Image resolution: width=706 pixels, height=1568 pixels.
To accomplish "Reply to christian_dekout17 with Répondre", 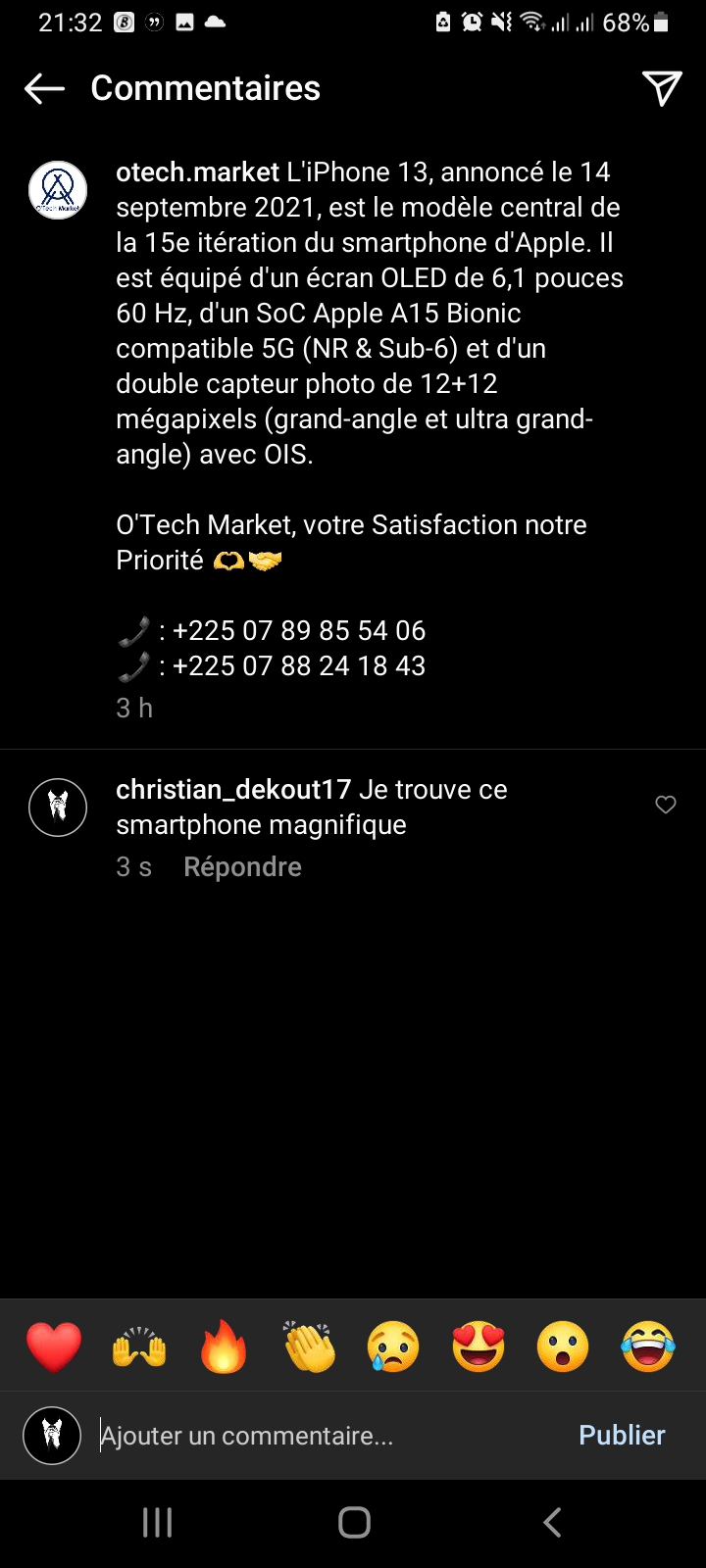I will (242, 867).
